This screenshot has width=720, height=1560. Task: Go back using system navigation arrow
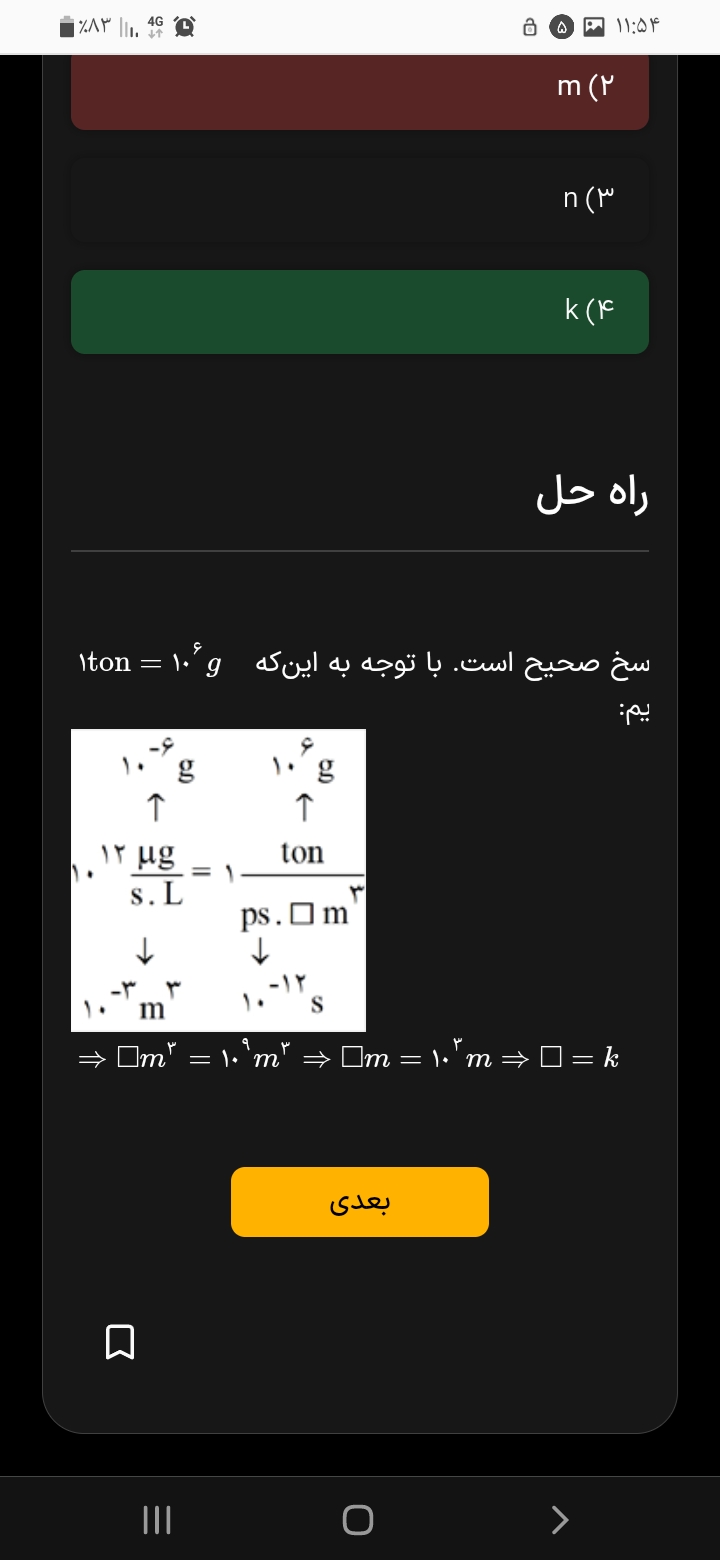(x=560, y=1520)
